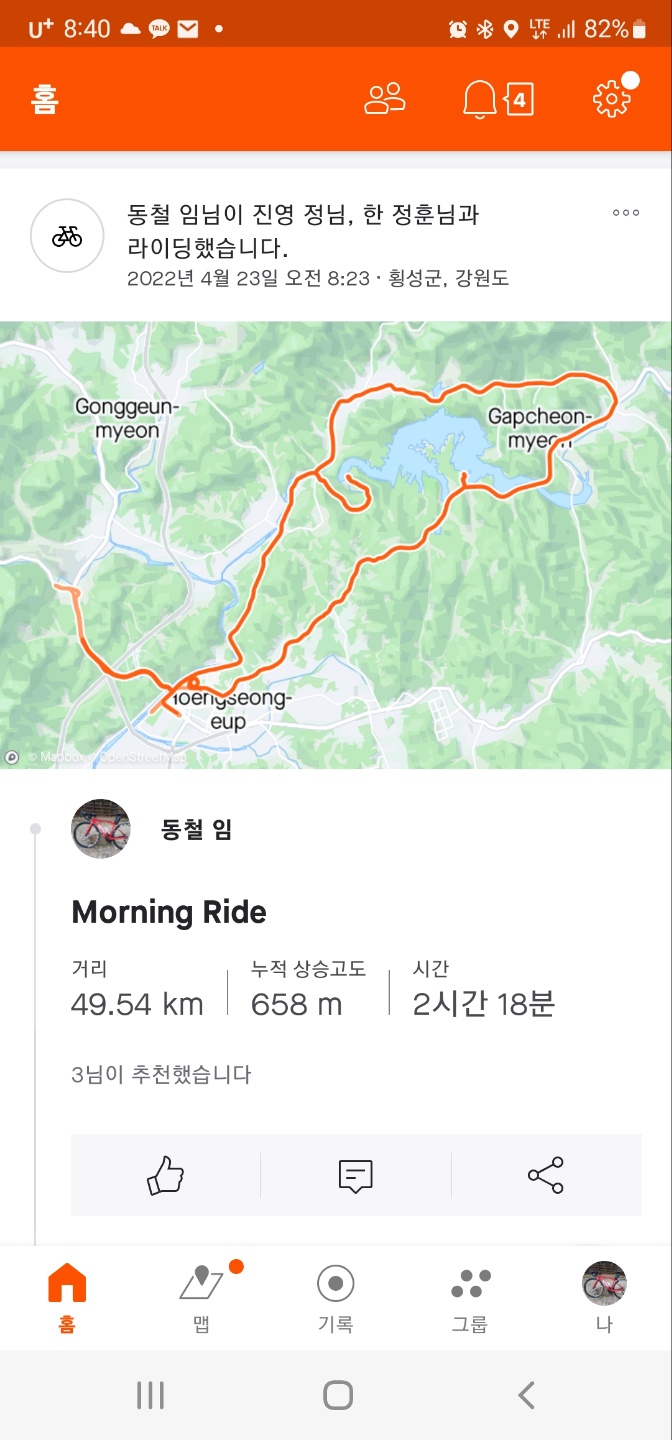Open the overflow menu on the ride post
The height and width of the screenshot is (1440, 672).
[x=626, y=212]
